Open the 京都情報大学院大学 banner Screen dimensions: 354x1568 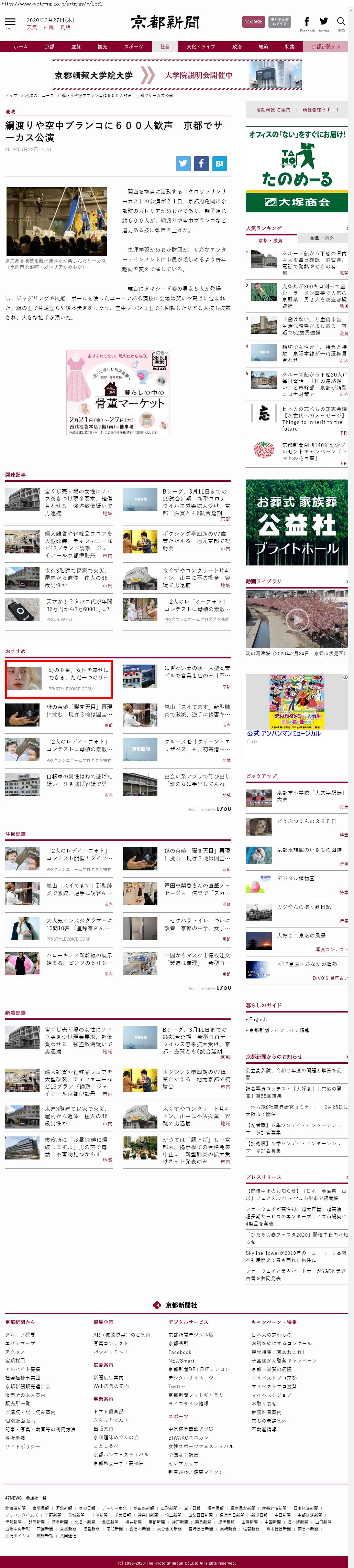tap(177, 75)
